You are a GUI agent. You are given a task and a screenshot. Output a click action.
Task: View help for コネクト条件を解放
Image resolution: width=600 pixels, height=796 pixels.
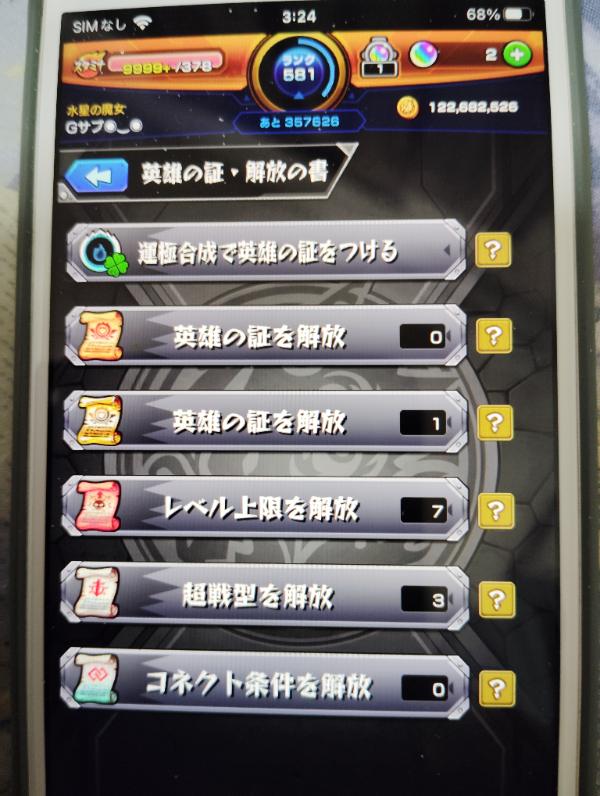497,686
